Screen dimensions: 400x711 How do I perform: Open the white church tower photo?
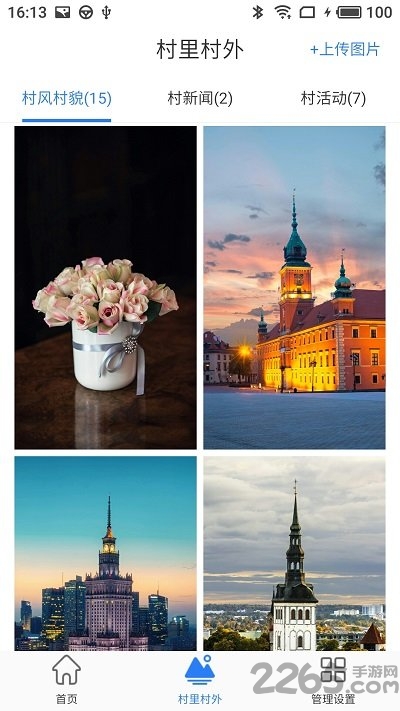click(x=294, y=553)
